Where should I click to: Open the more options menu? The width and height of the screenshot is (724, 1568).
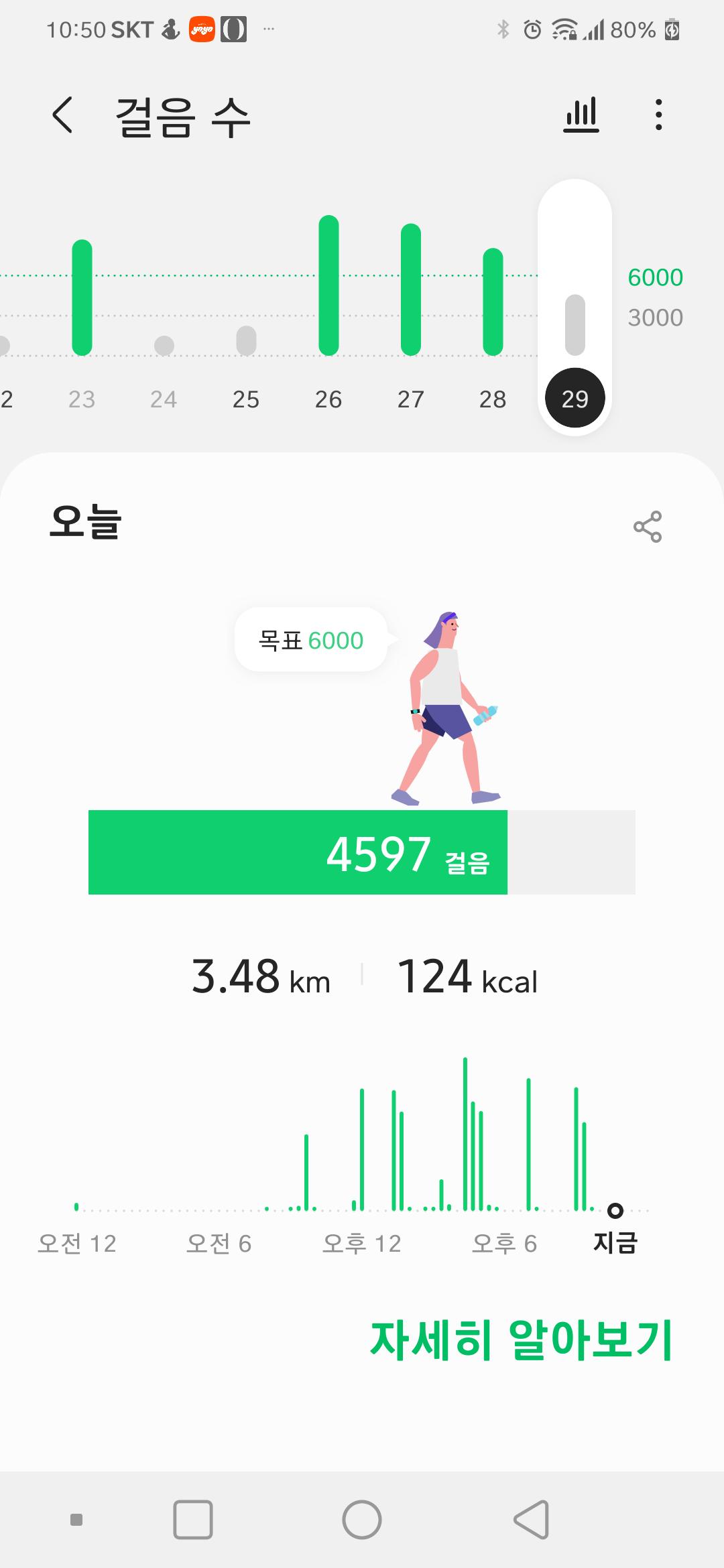click(x=659, y=115)
